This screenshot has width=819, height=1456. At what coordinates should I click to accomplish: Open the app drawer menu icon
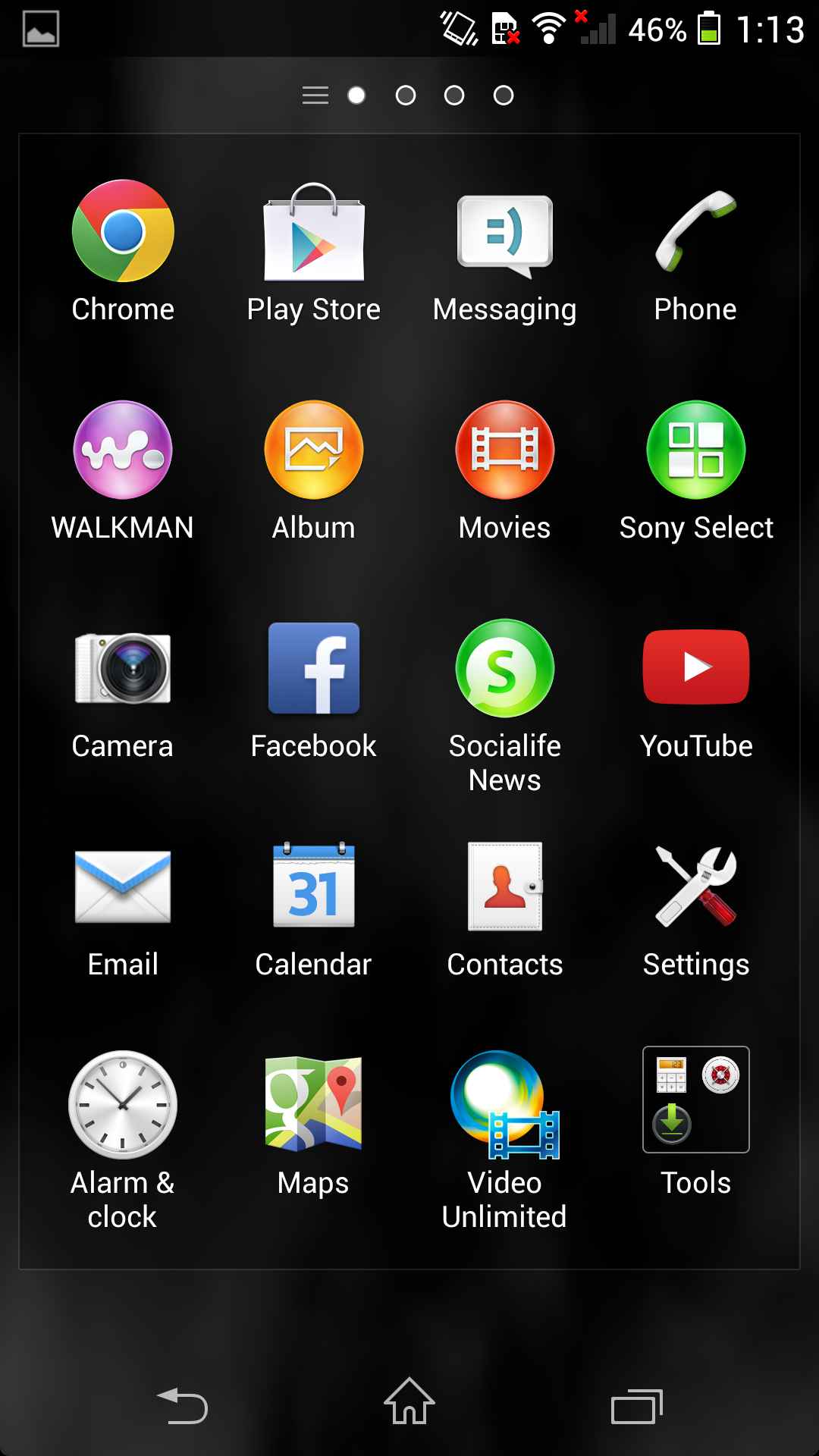(x=315, y=96)
